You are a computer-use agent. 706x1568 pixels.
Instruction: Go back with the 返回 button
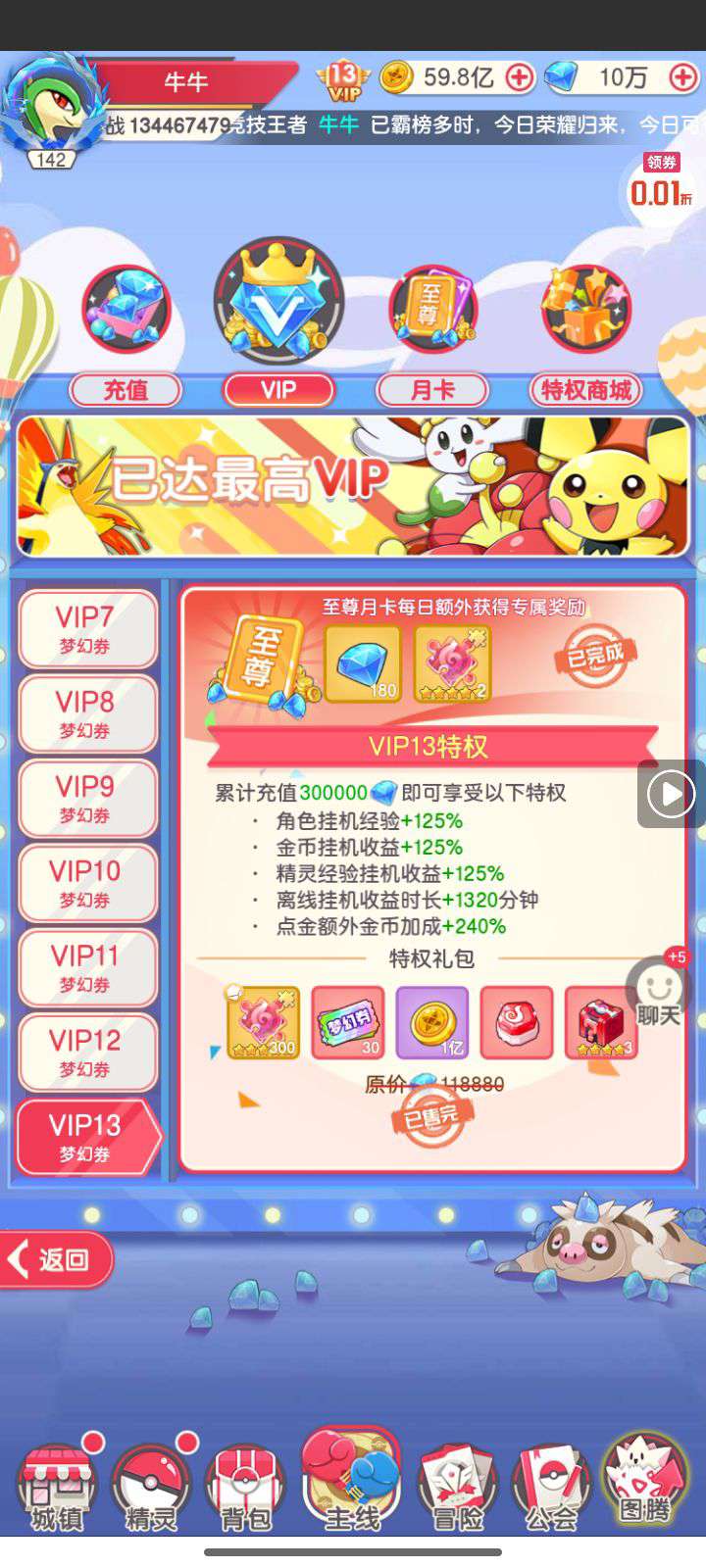(x=57, y=1259)
